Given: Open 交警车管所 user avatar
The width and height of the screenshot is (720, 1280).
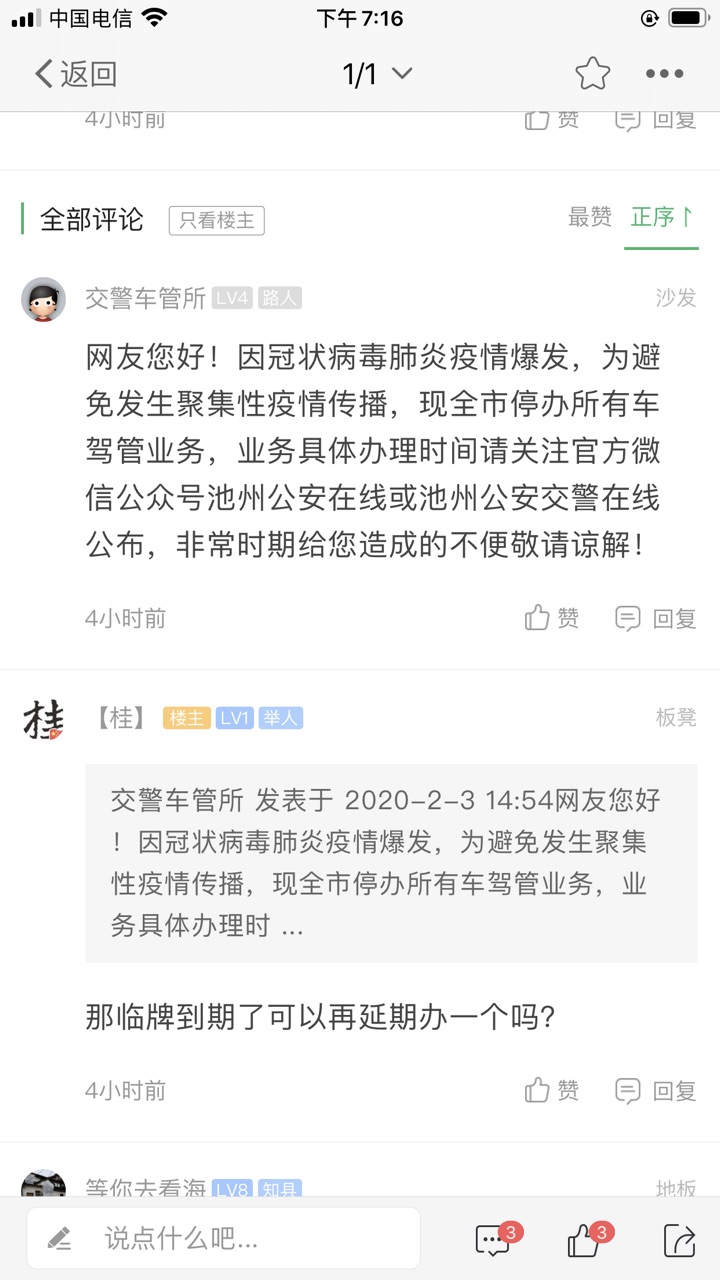Looking at the screenshot, I should tap(43, 299).
